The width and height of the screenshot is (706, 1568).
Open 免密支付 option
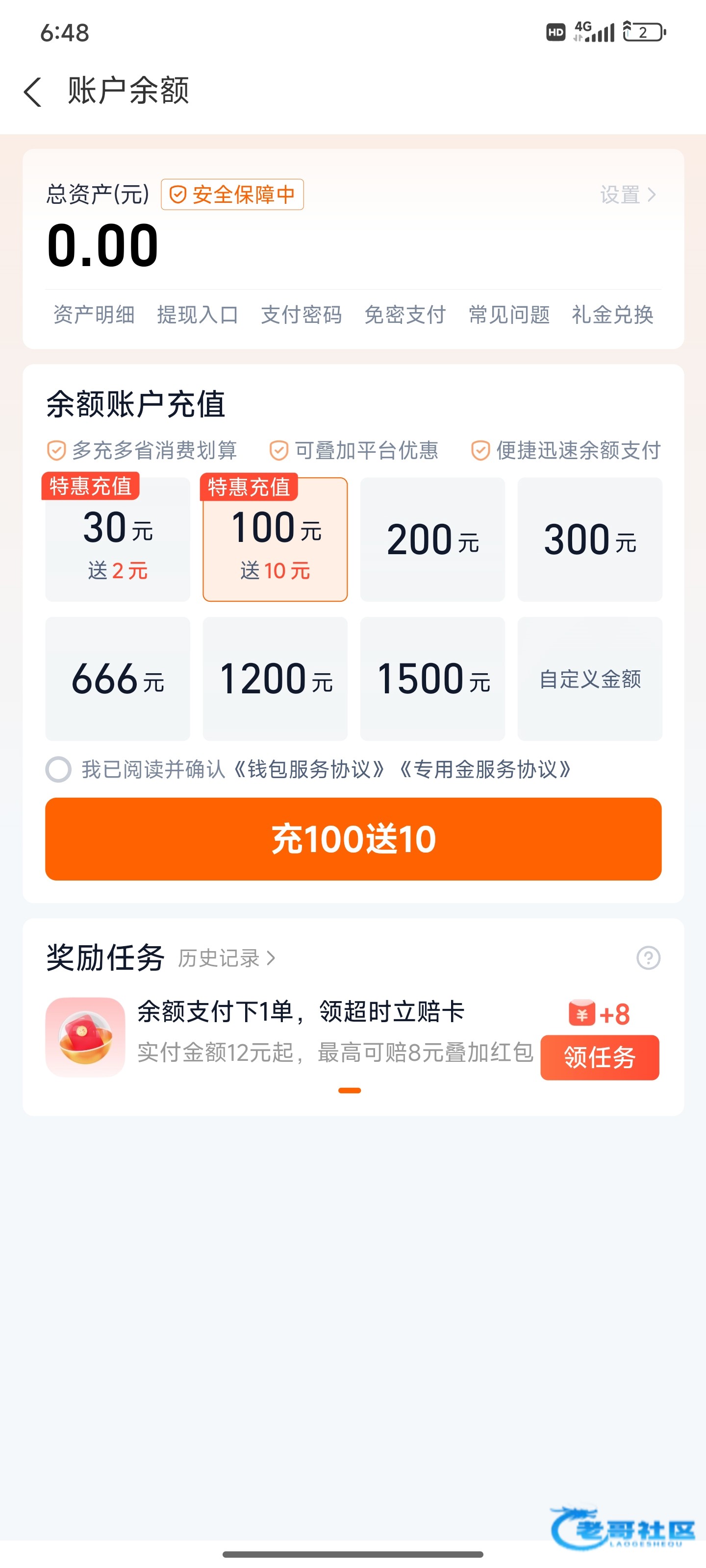point(405,315)
